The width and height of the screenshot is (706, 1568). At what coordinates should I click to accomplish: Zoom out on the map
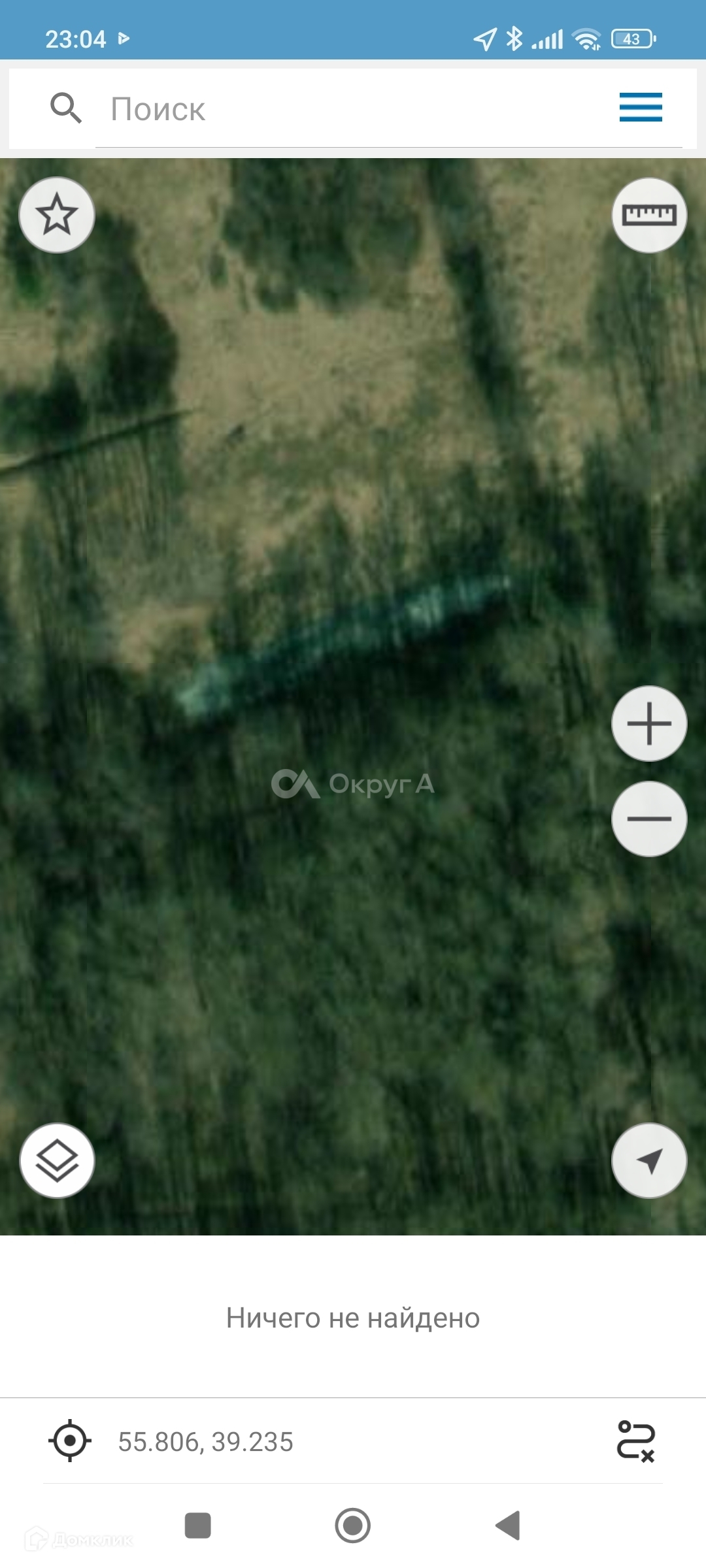pos(648,819)
